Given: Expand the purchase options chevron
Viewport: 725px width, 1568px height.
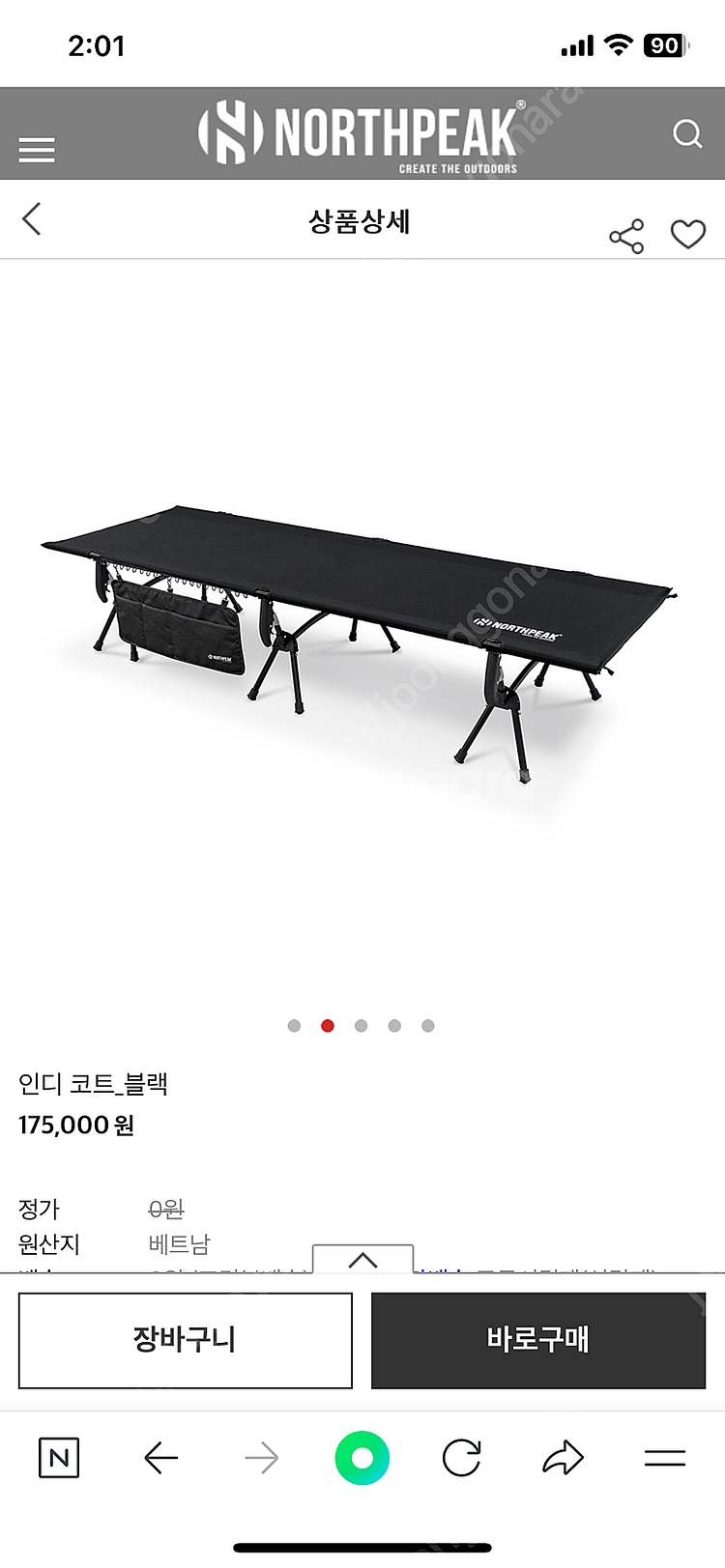Looking at the screenshot, I should [x=362, y=1260].
